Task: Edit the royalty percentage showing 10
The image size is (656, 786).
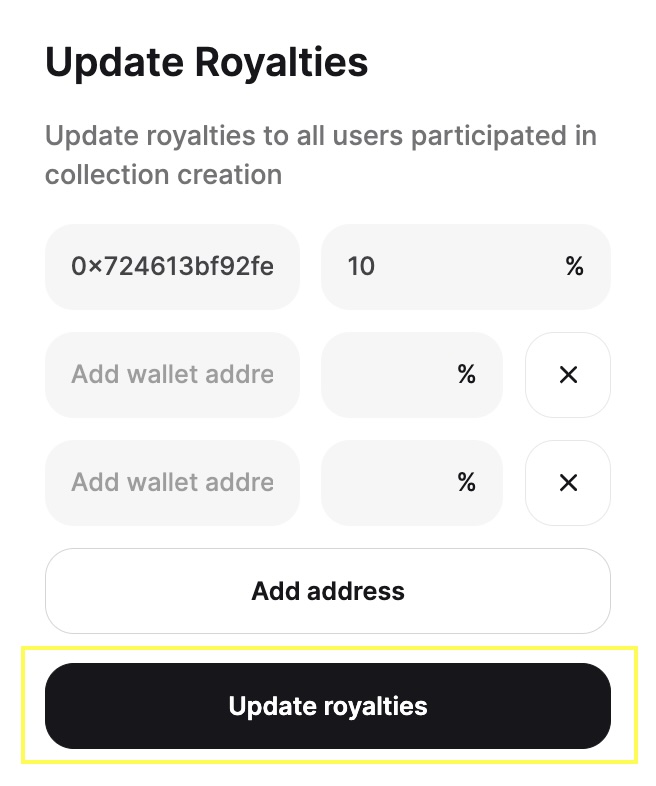Action: (x=440, y=267)
